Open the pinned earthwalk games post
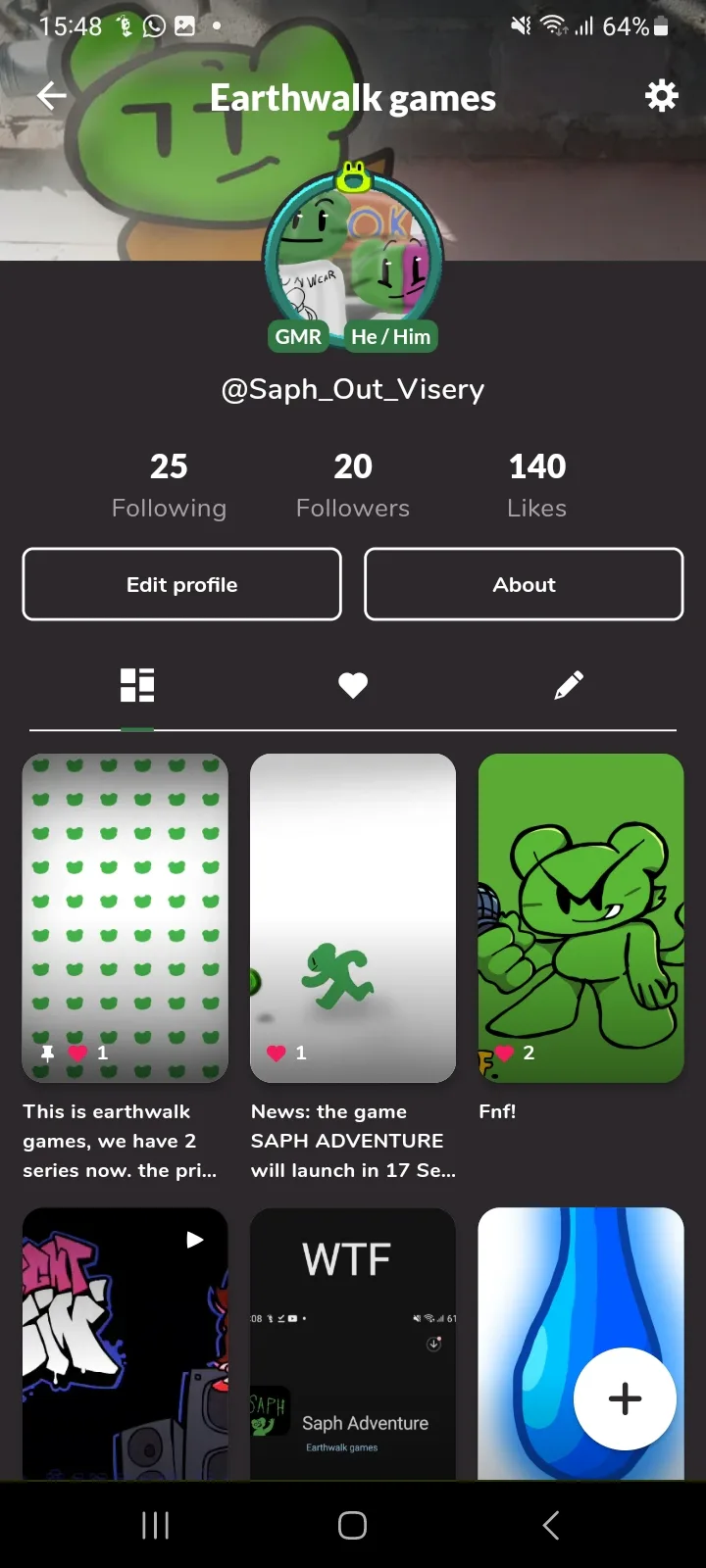The width and height of the screenshot is (706, 1568). [x=126, y=917]
